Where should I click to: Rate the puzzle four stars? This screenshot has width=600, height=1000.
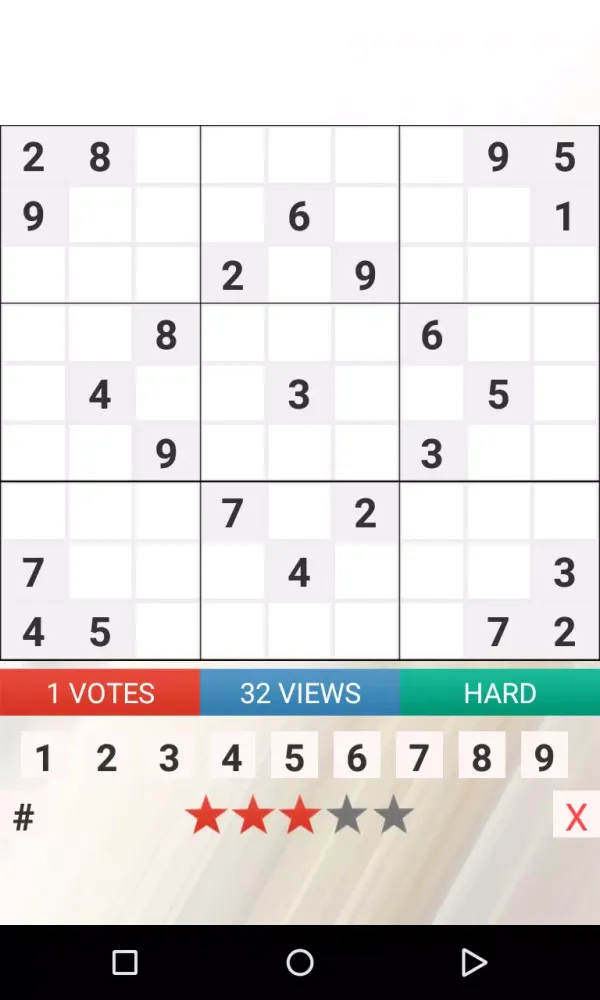tap(347, 816)
